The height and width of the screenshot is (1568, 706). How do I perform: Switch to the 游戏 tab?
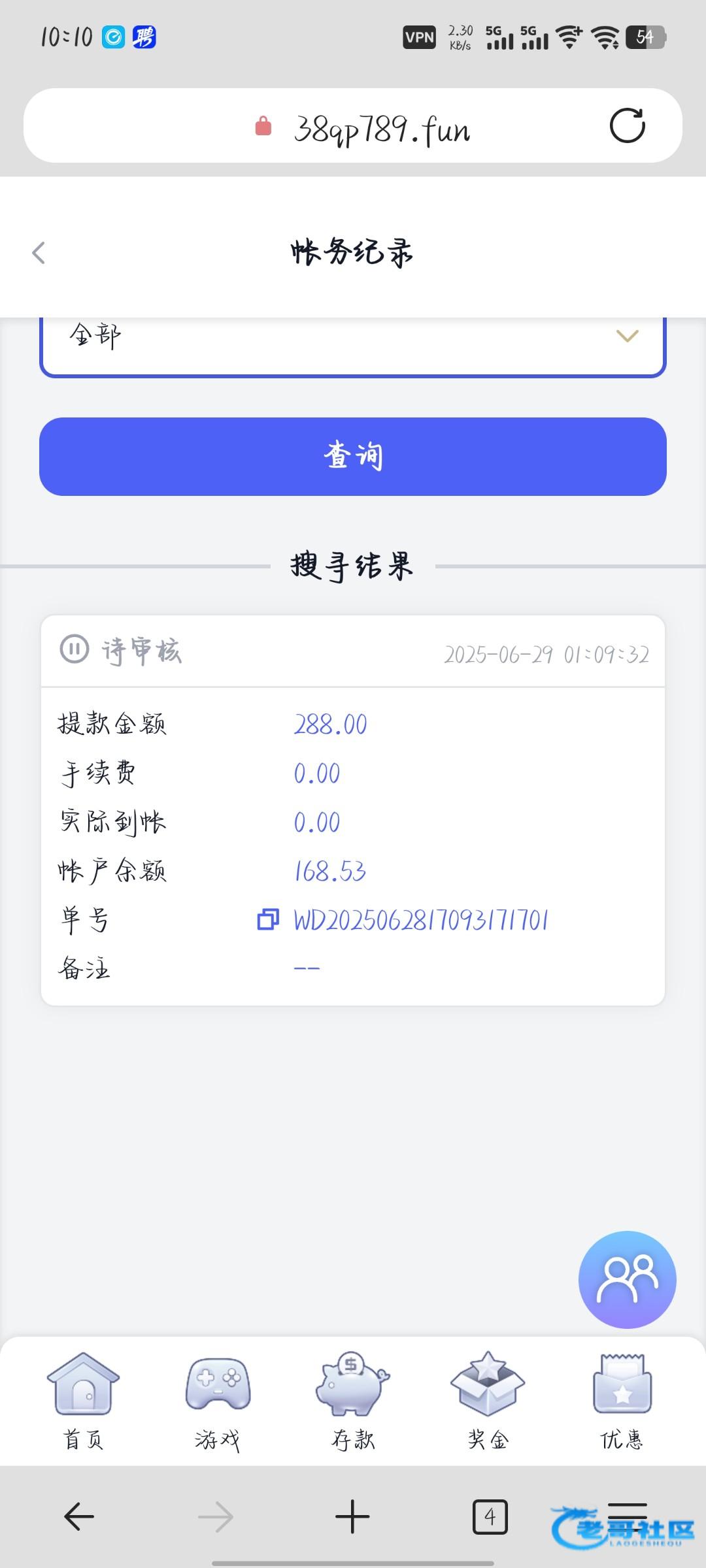[218, 1401]
